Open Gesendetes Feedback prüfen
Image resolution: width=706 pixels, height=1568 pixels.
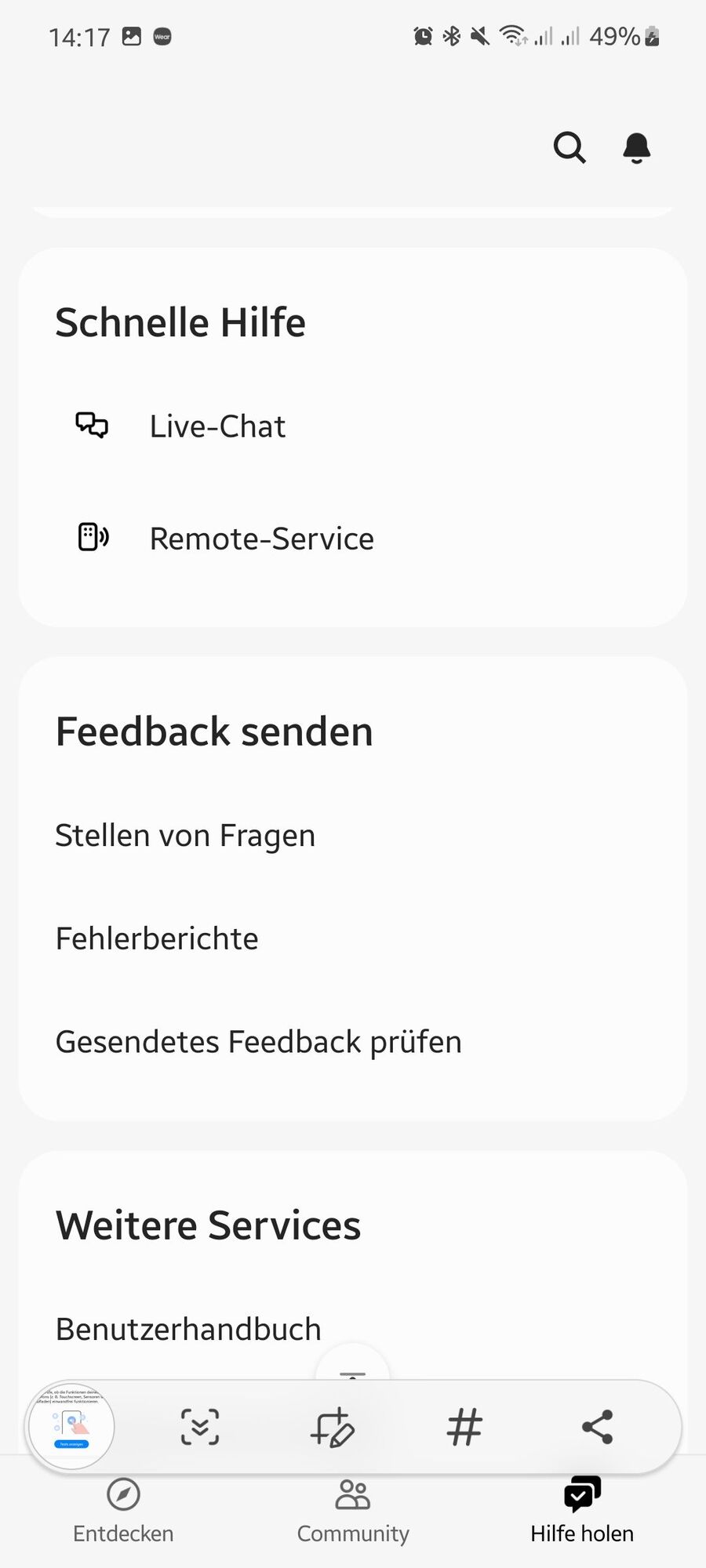point(259,1042)
